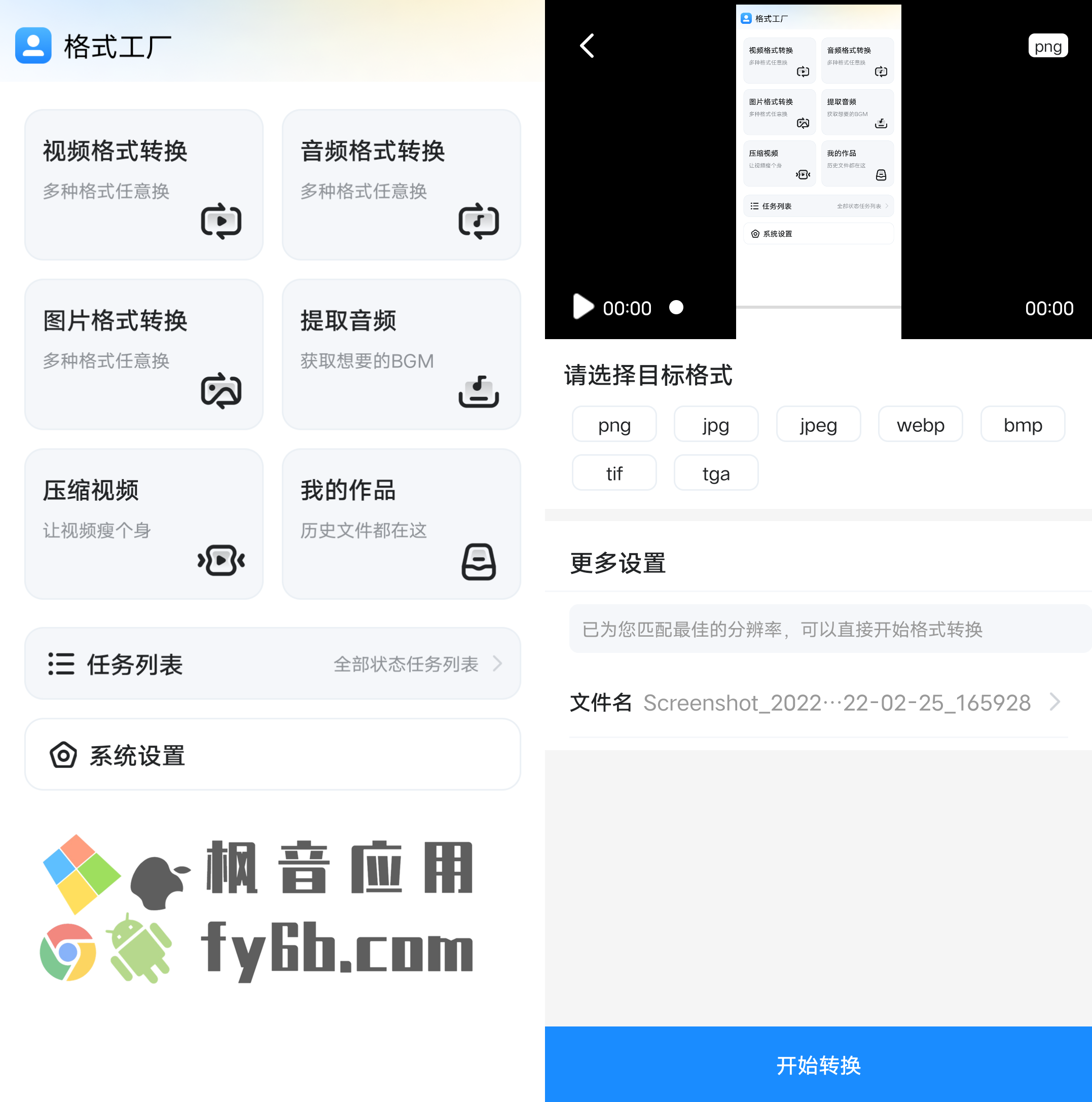Open 压缩视频 card
The width and height of the screenshot is (1092, 1102).
click(144, 524)
